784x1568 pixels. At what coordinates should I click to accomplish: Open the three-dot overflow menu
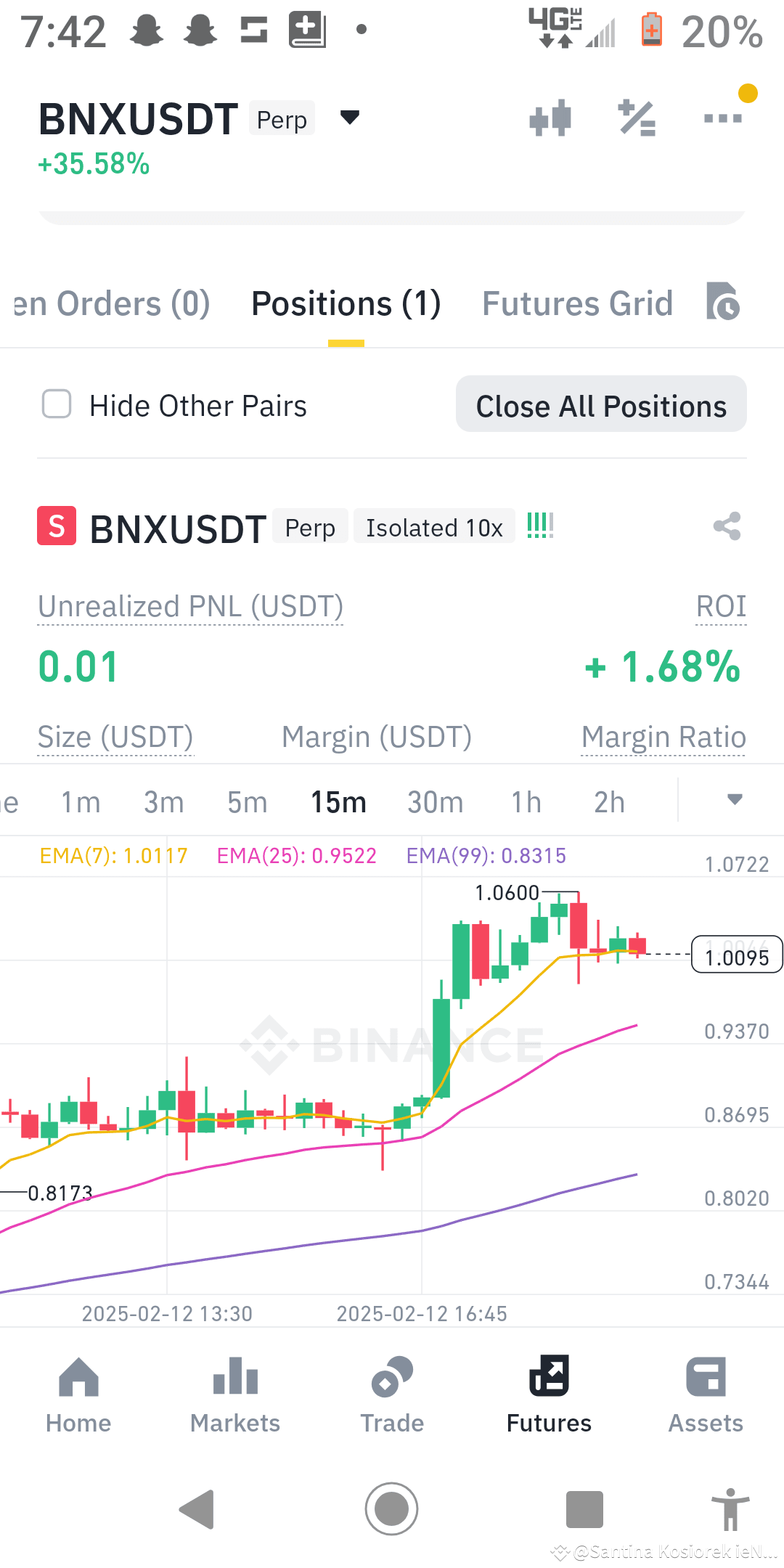(722, 118)
